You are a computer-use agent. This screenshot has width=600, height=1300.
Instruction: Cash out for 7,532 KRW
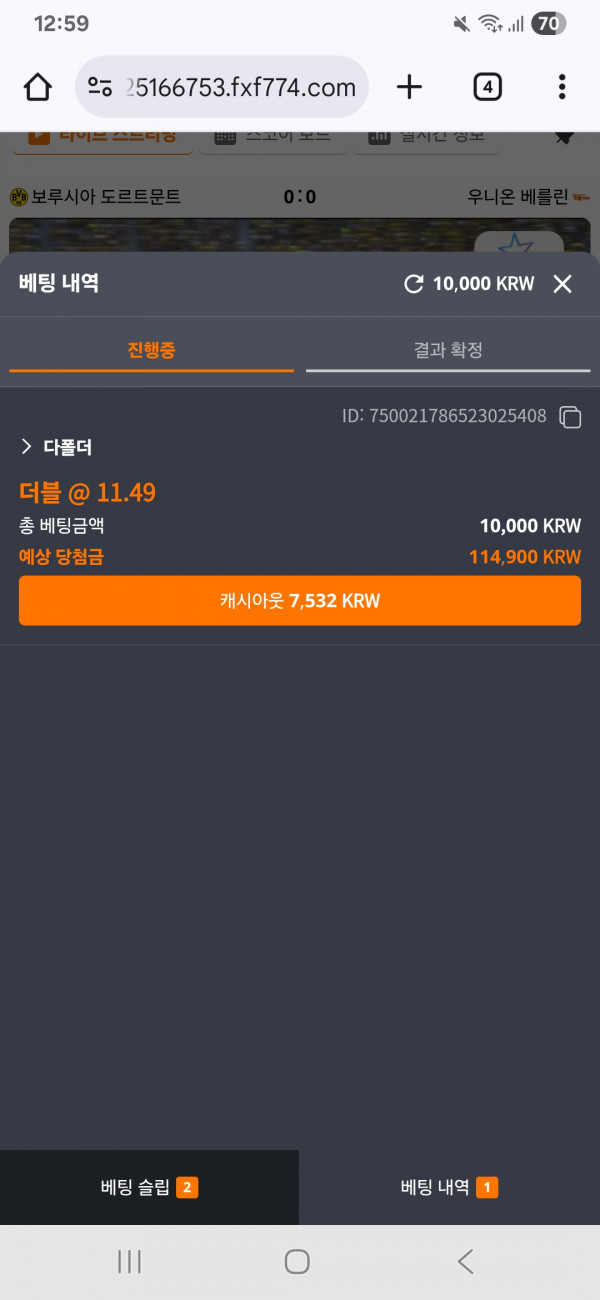tap(300, 601)
